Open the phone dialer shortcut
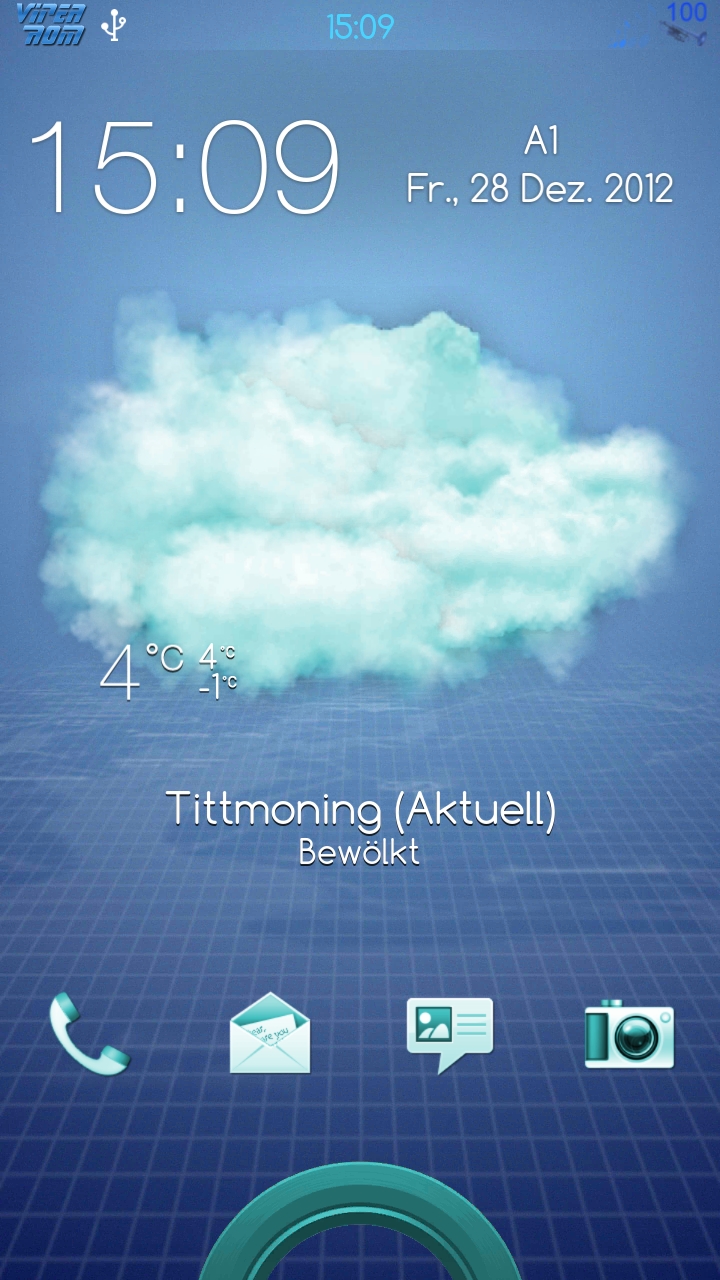The image size is (720, 1280). click(89, 1034)
